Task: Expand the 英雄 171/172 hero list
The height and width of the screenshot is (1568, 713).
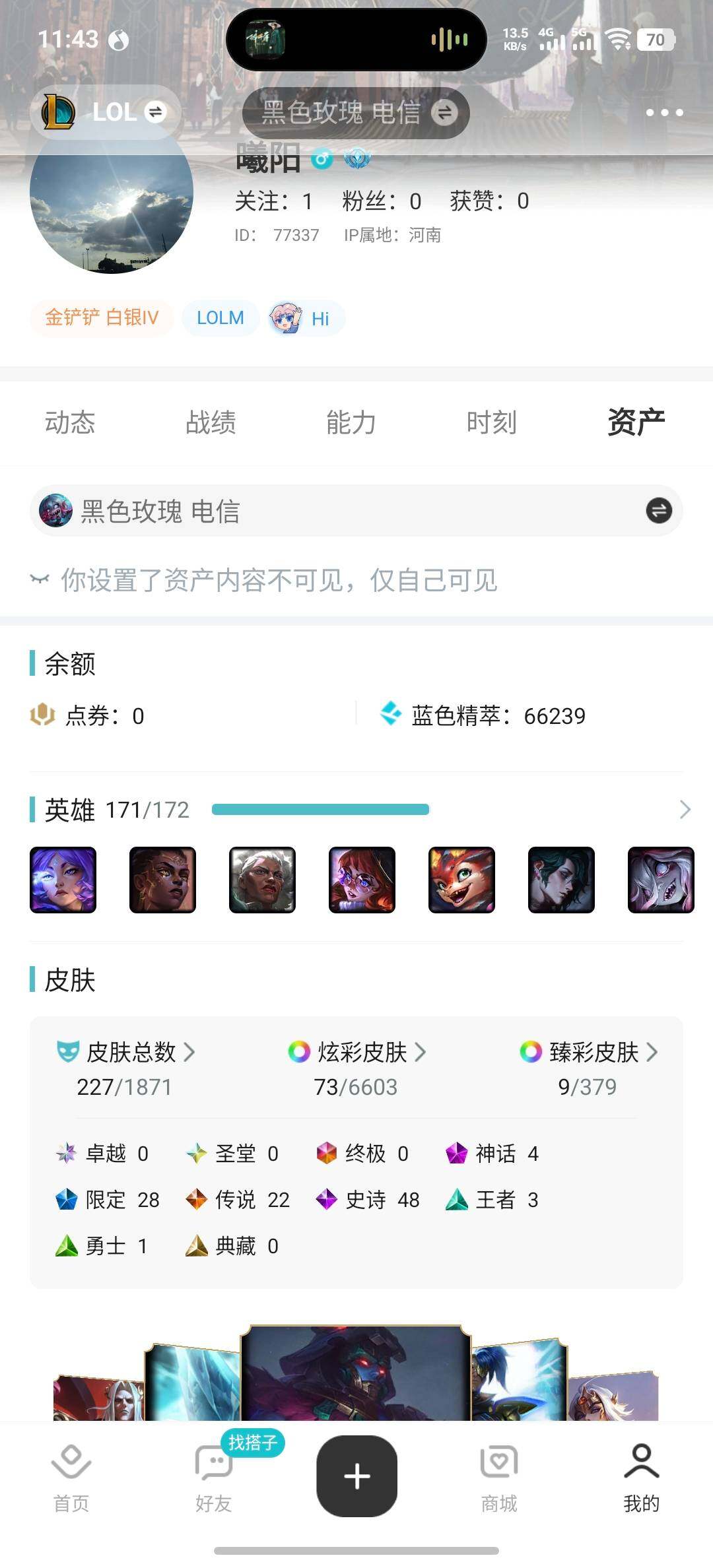Action: [x=684, y=810]
